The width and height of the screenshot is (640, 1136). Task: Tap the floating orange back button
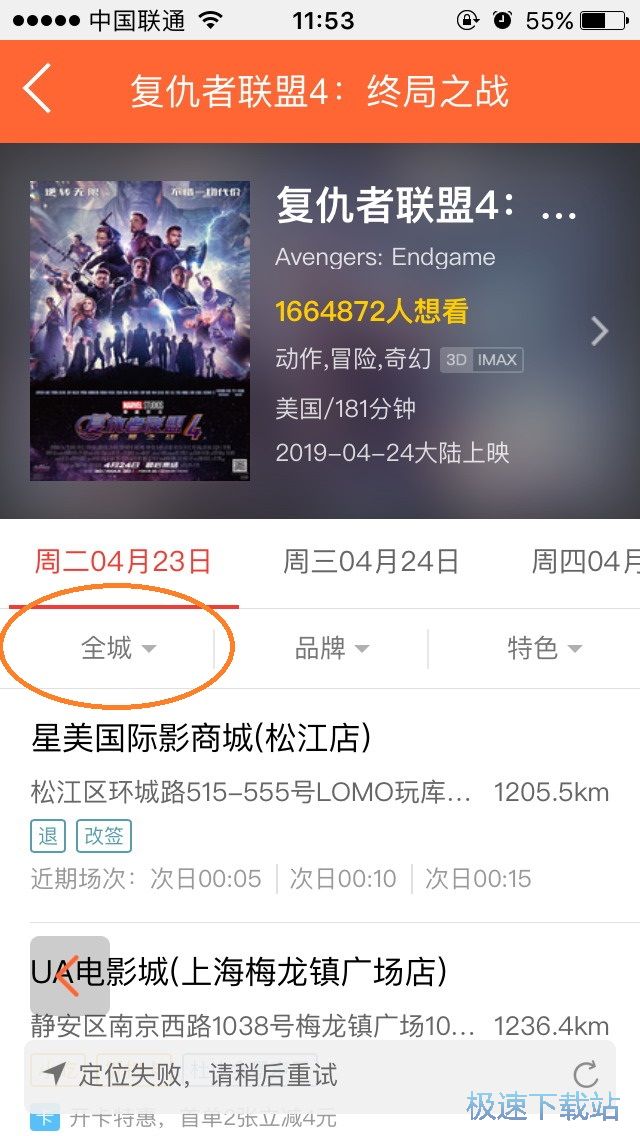[x=69, y=975]
